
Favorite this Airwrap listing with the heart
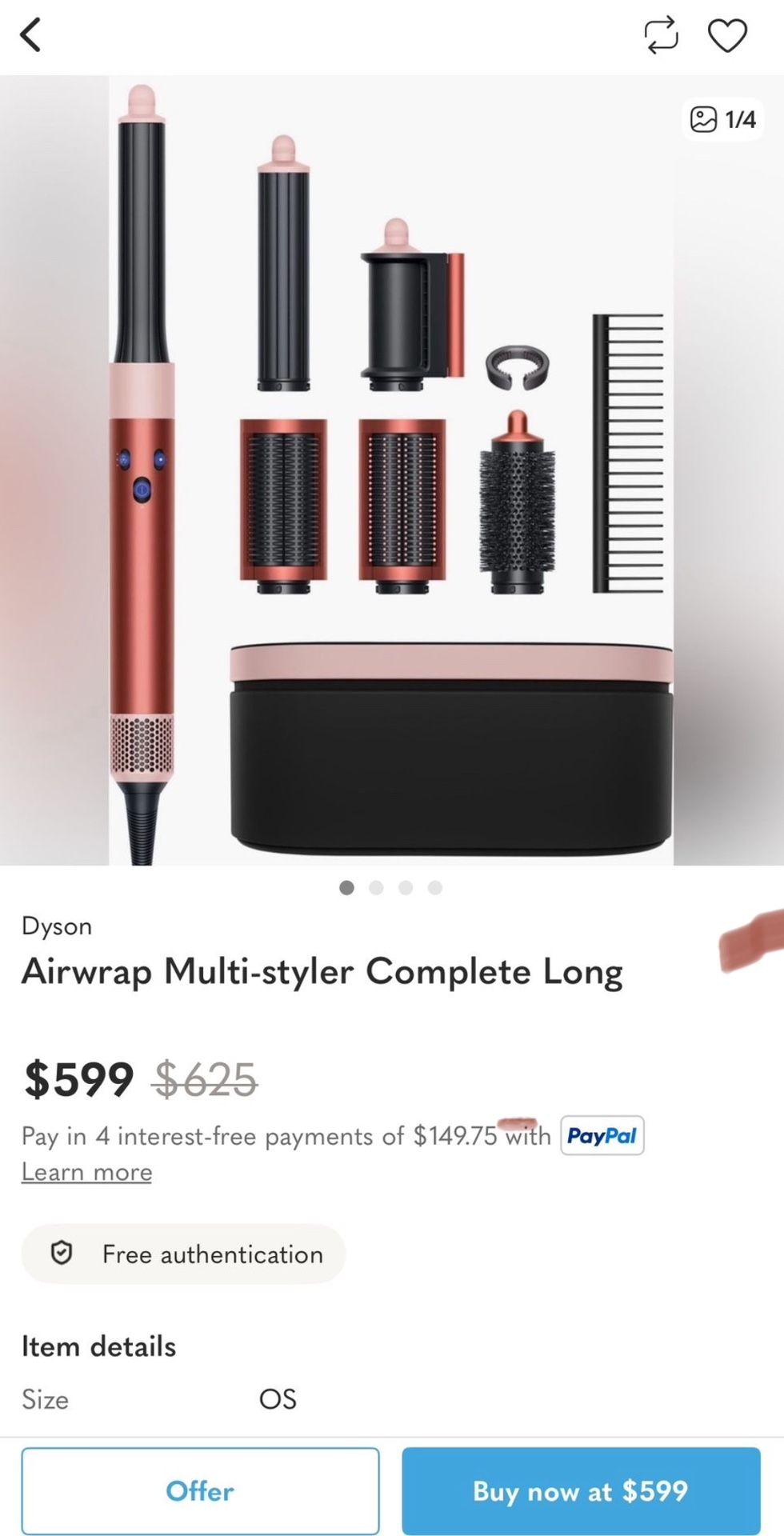click(727, 35)
